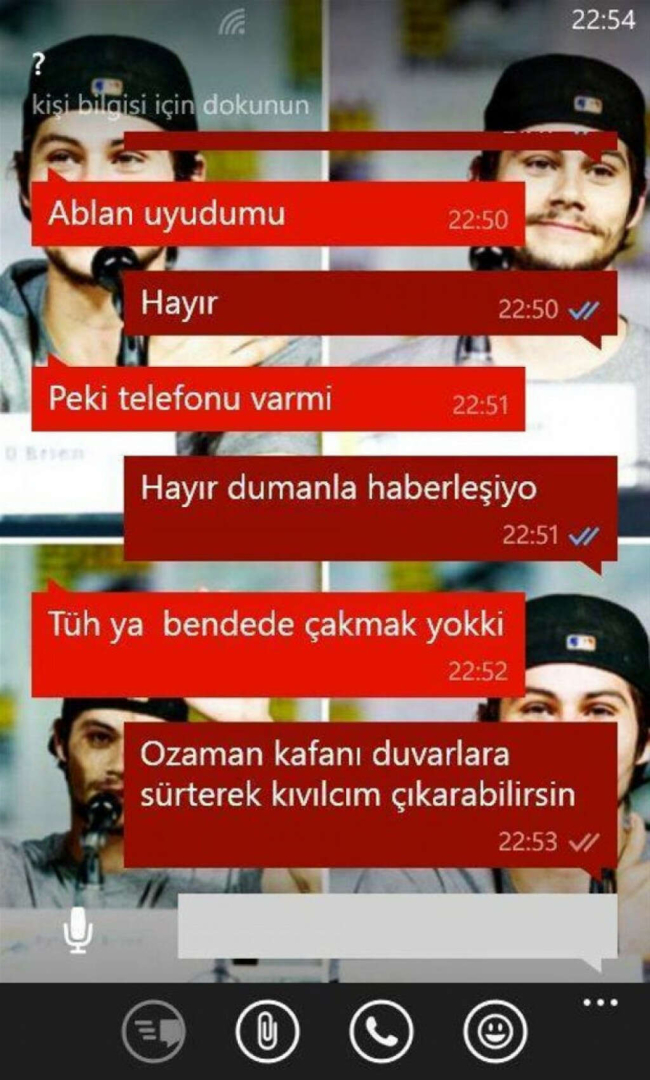The image size is (650, 1080).
Task: Focus the message text box
Action: [395, 927]
